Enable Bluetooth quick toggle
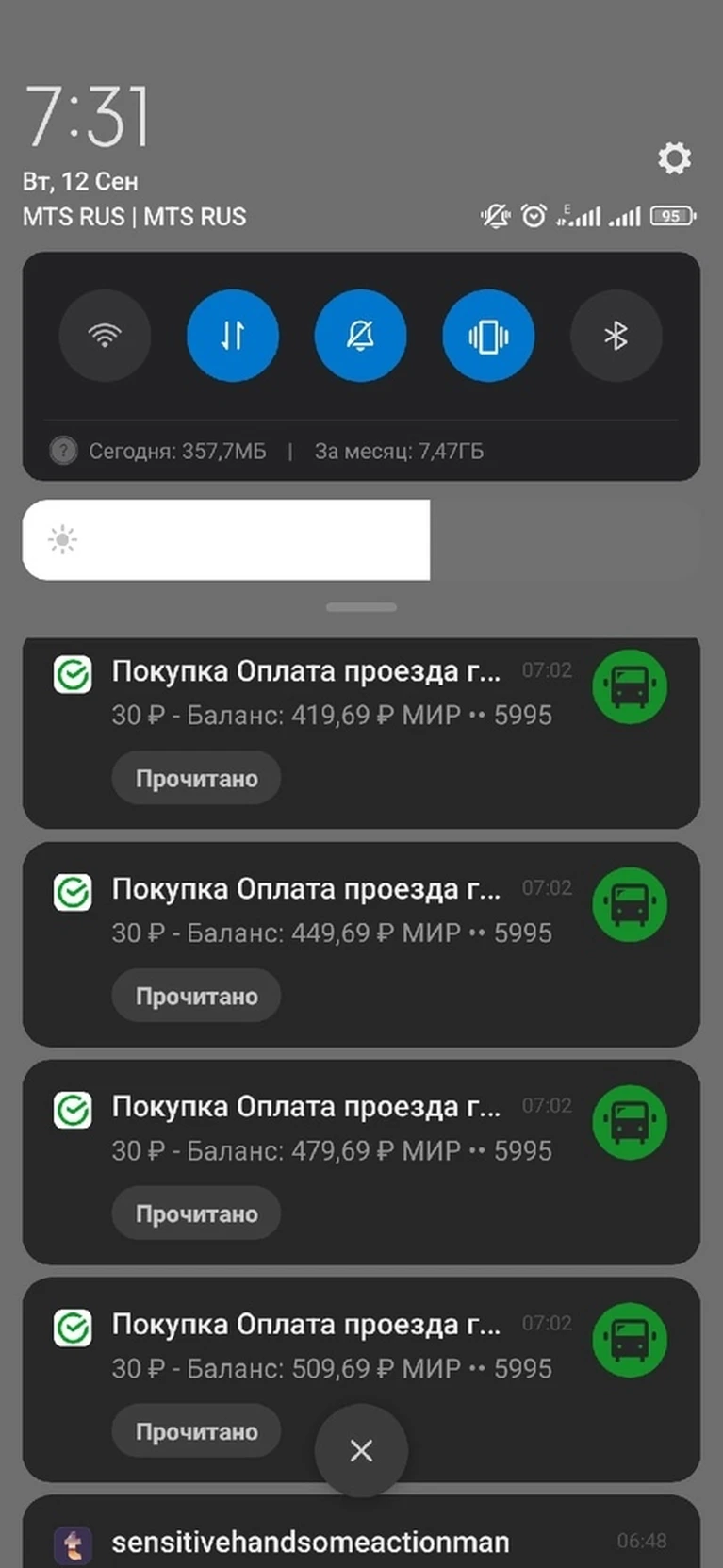The image size is (723, 1568). [616, 336]
